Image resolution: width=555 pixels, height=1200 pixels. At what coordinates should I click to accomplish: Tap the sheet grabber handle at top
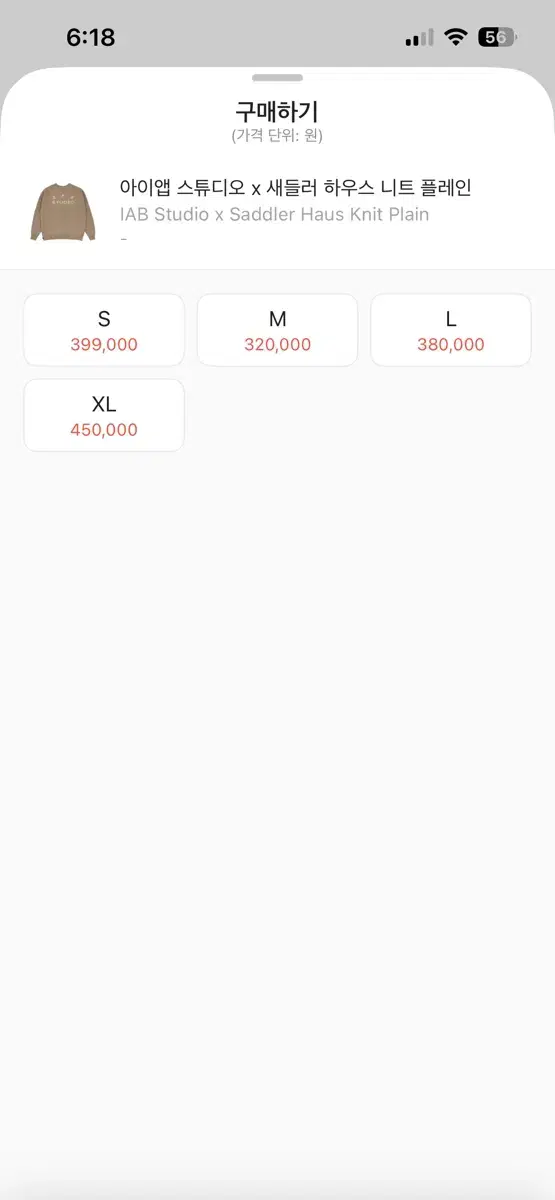pyautogui.click(x=277, y=78)
